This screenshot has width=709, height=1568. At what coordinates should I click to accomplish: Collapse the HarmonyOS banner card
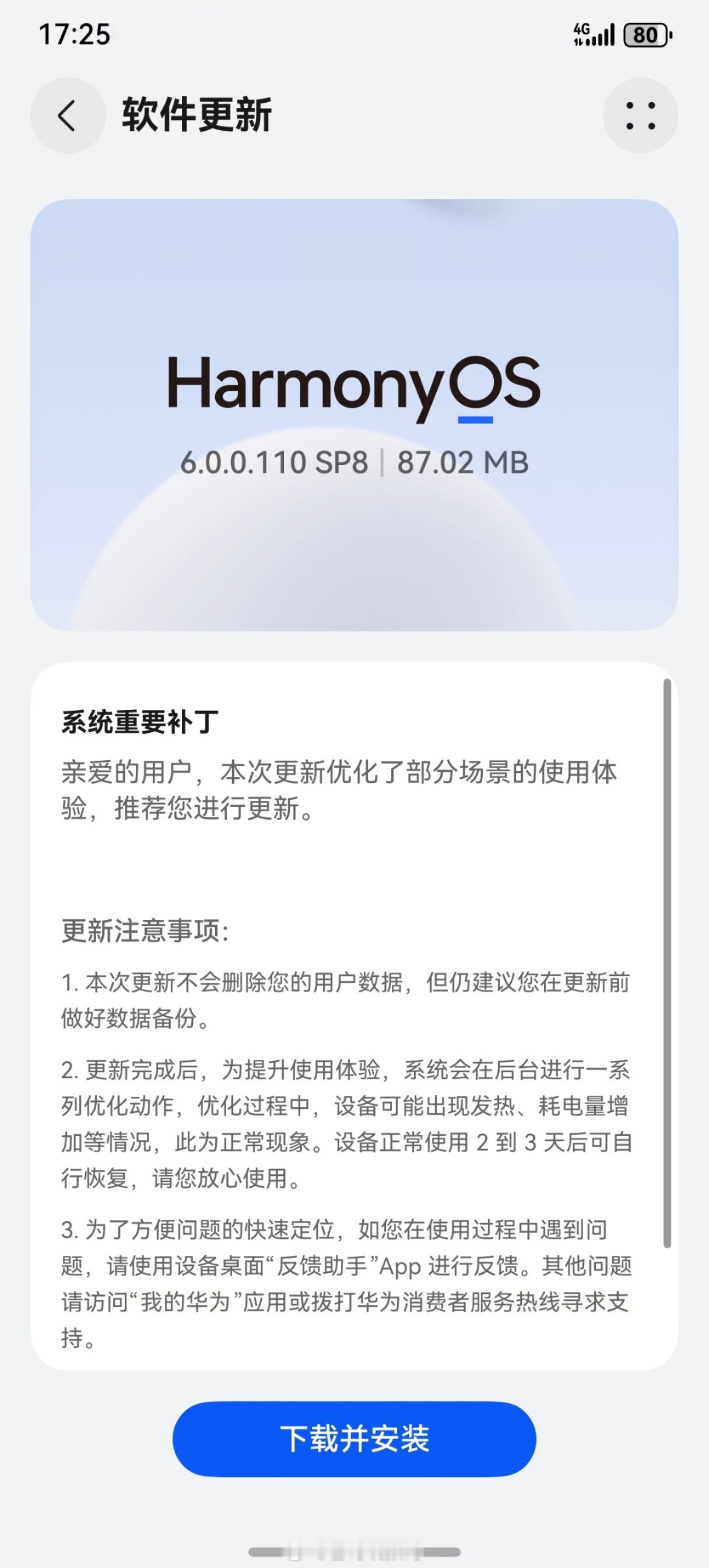(354, 414)
